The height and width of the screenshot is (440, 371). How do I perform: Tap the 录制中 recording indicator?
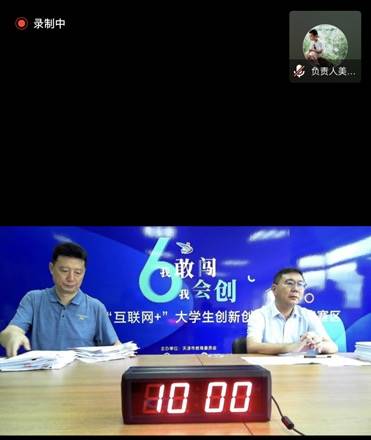[40, 23]
